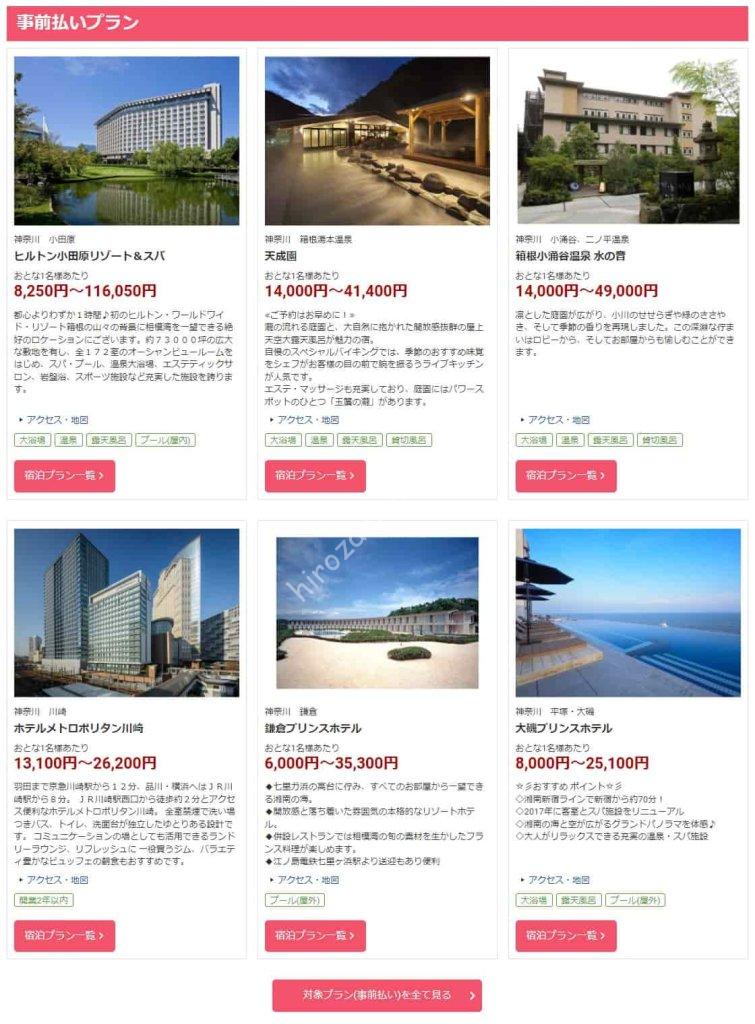
Task: Open 宿泊プラン一覧 for ヒルトン小田原リゾート＆スパ
Action: 64,476
